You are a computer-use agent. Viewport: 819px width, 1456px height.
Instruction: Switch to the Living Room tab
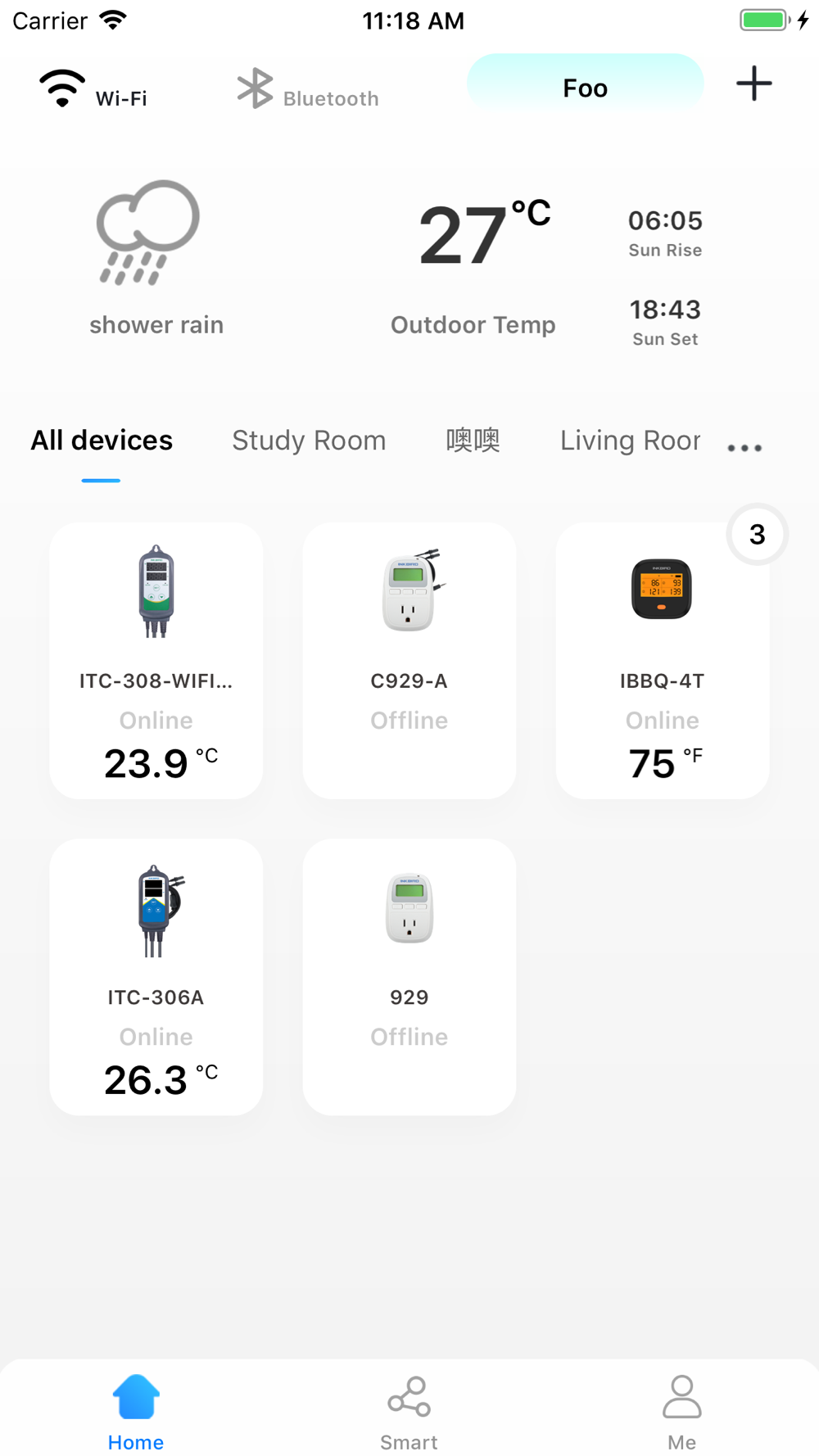pos(630,441)
